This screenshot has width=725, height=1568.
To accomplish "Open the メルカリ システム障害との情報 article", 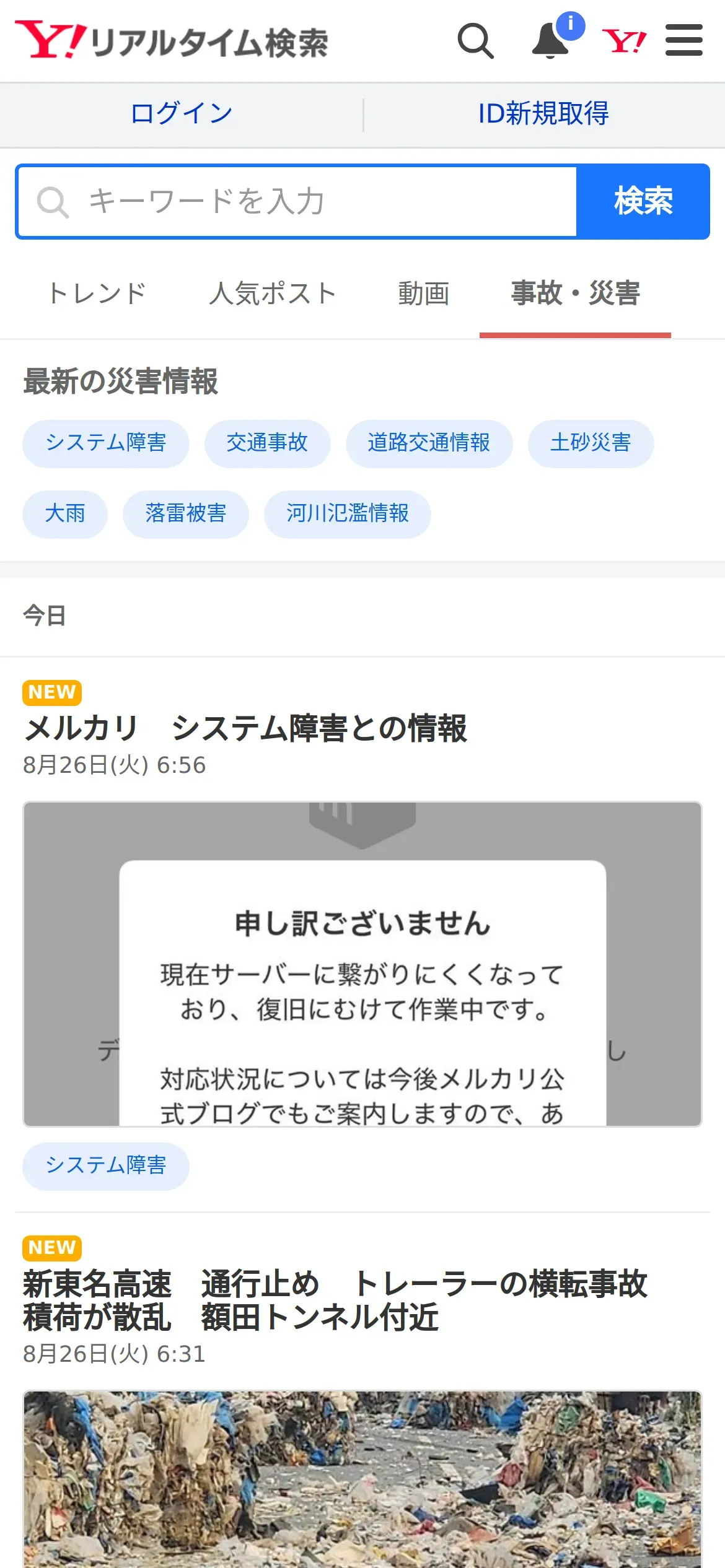I will (x=245, y=728).
